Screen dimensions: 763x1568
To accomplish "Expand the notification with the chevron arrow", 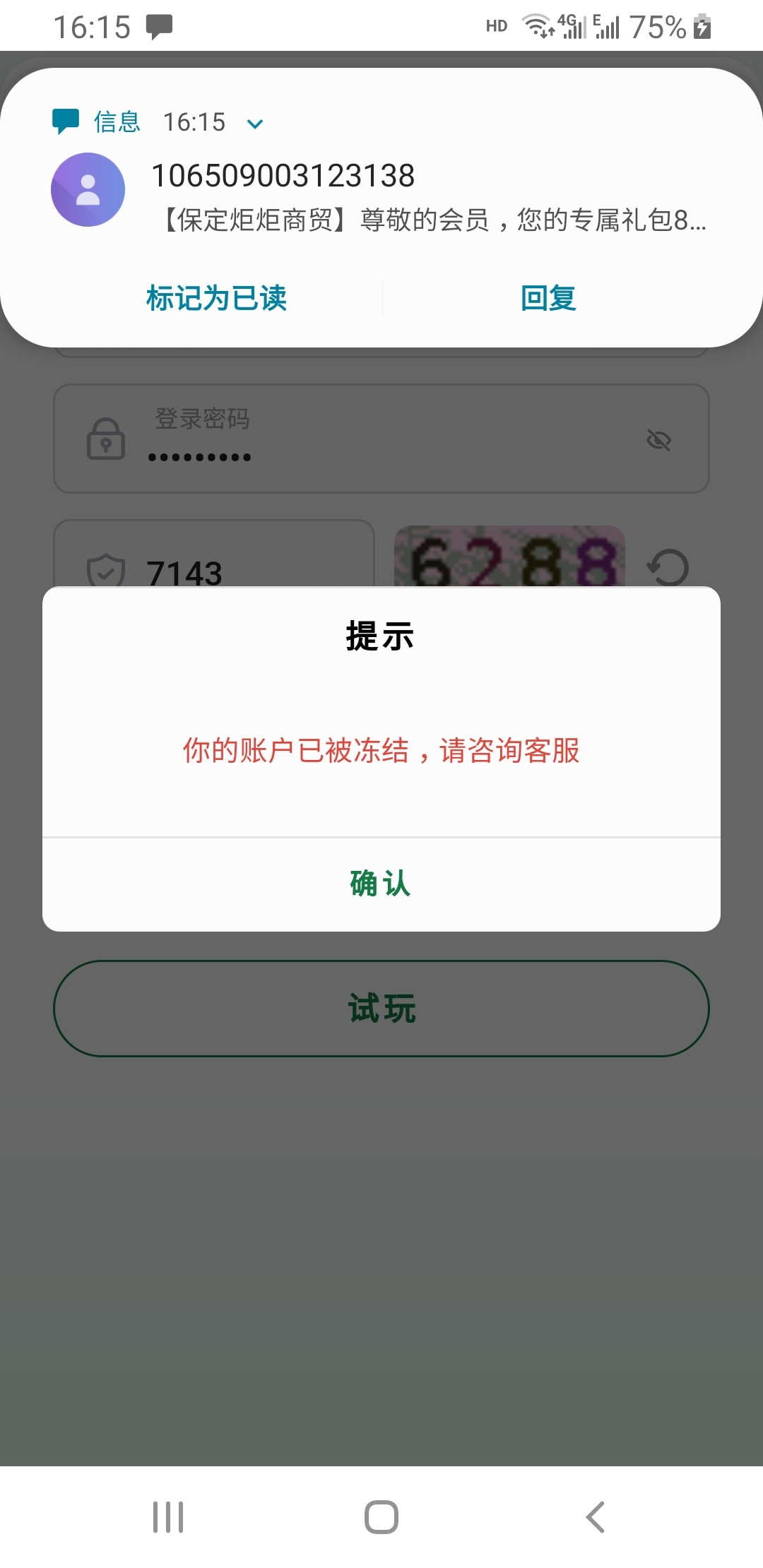I will [254, 123].
